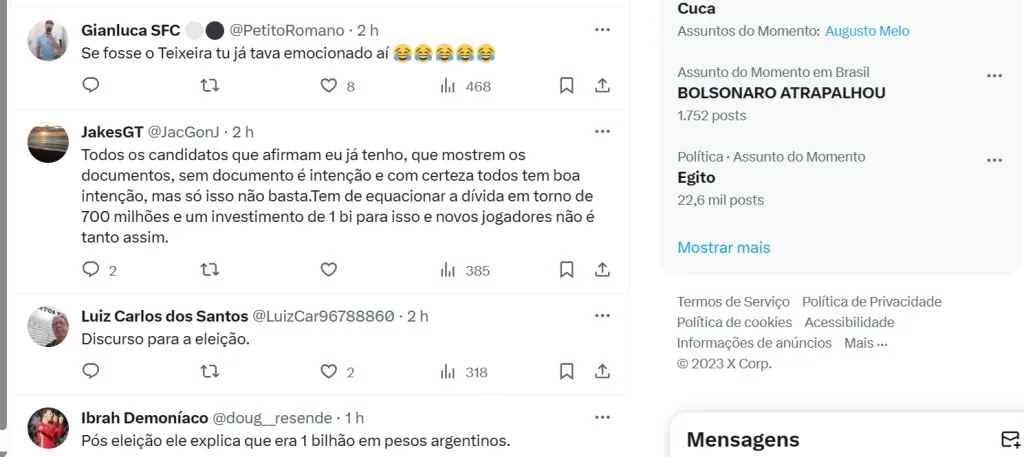Repost JakesGT's tweet

(210, 270)
